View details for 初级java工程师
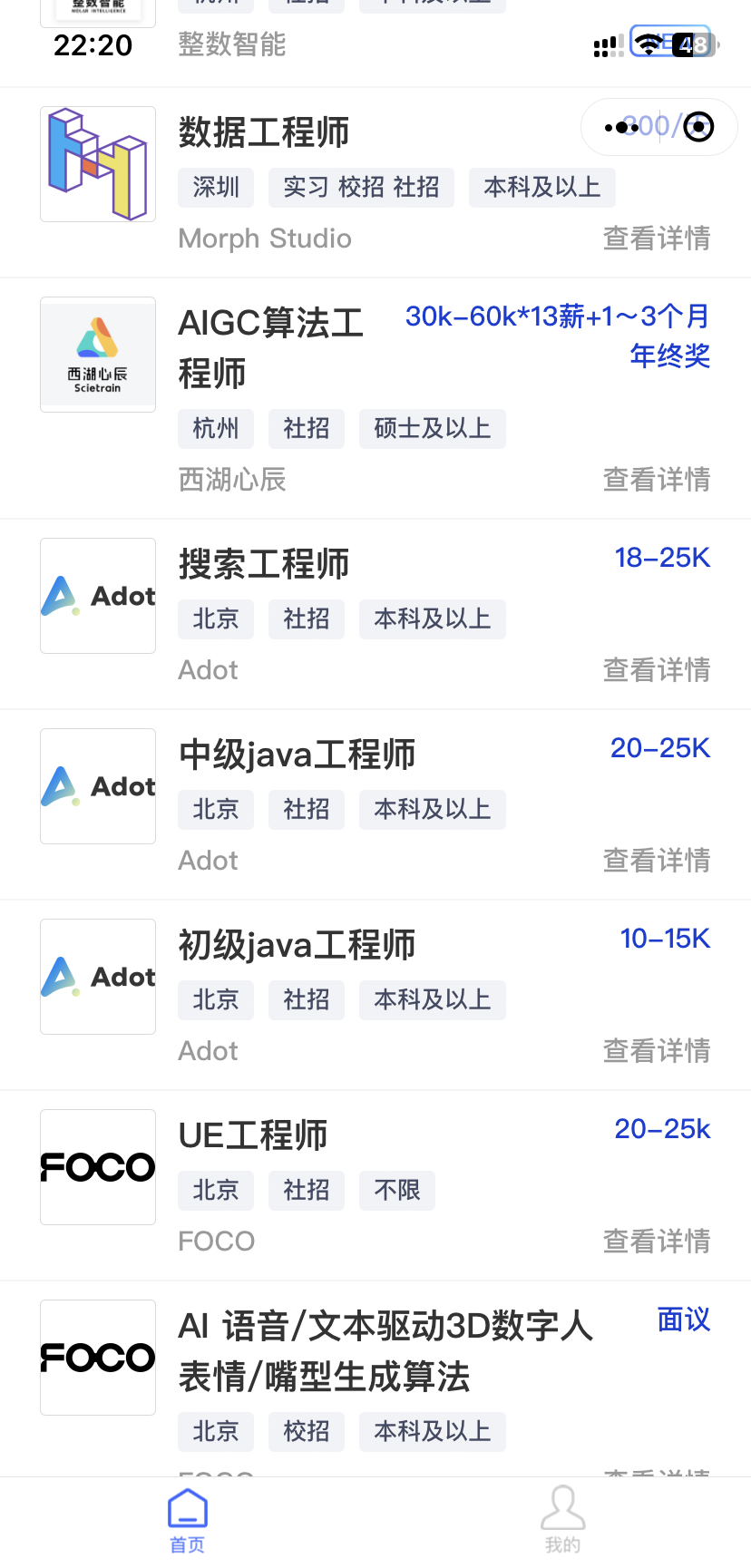 tap(656, 1051)
